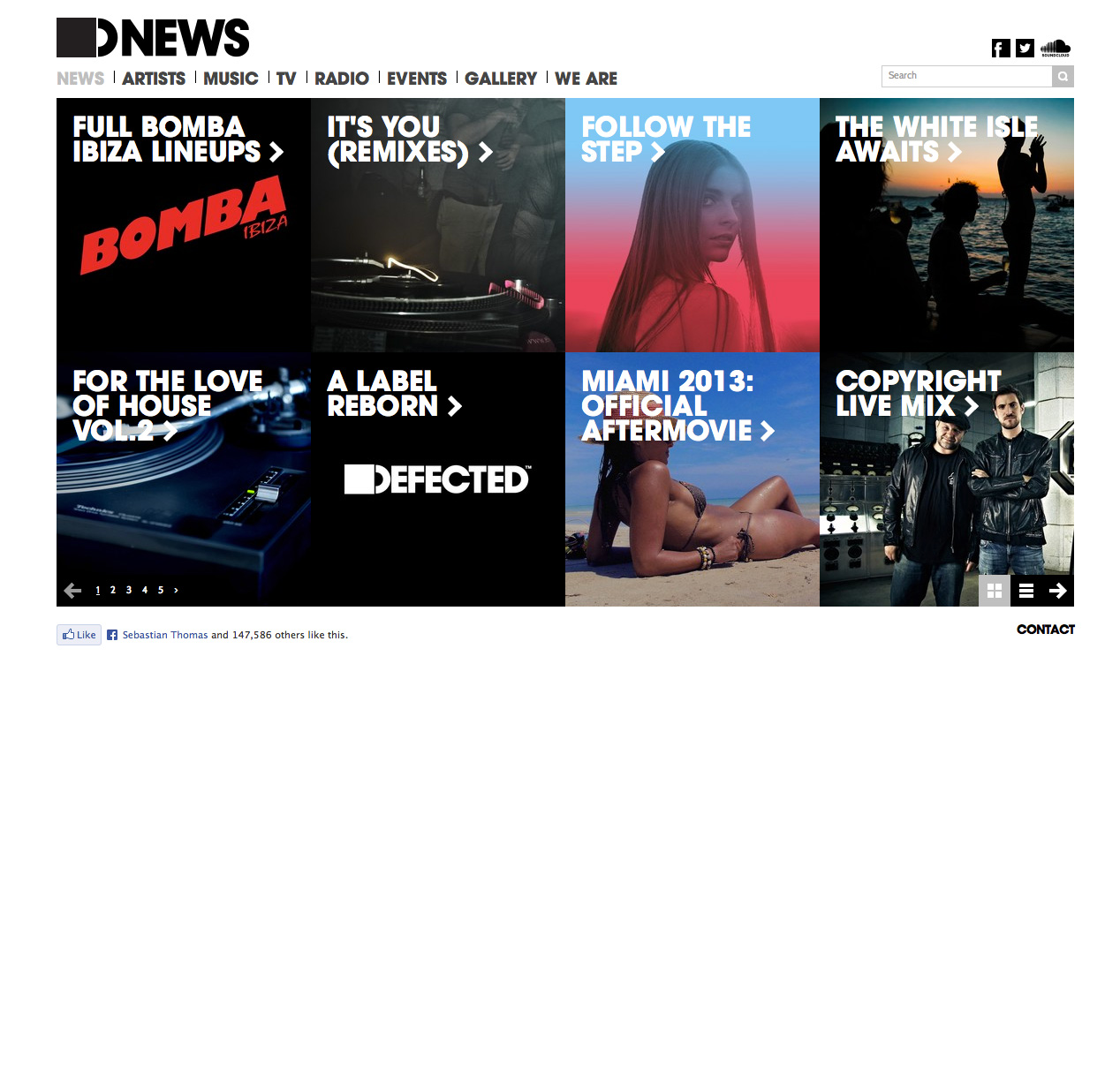Open the Twitter page icon
1120x1071 pixels.
pos(1025,49)
